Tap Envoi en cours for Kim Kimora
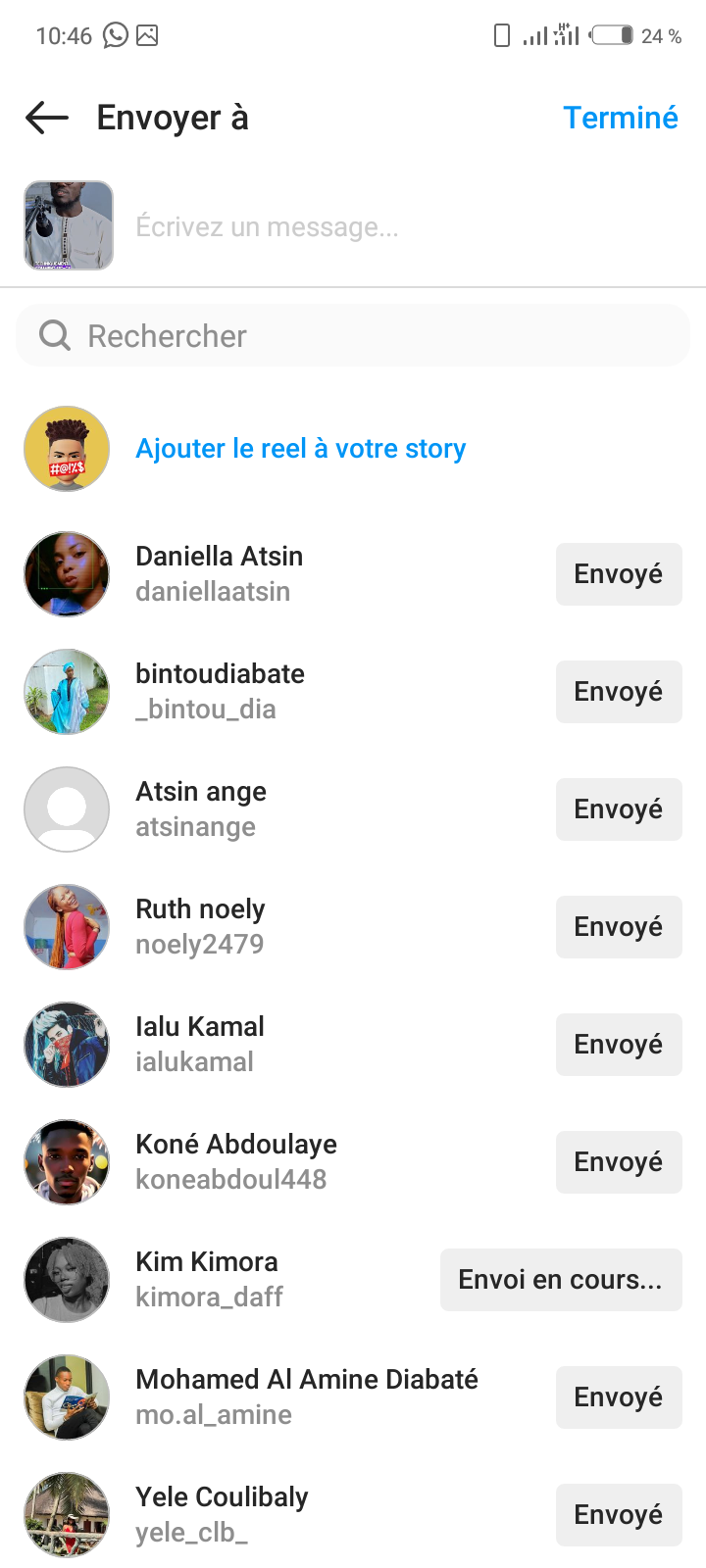The height and width of the screenshot is (1568, 706). pos(561,1280)
